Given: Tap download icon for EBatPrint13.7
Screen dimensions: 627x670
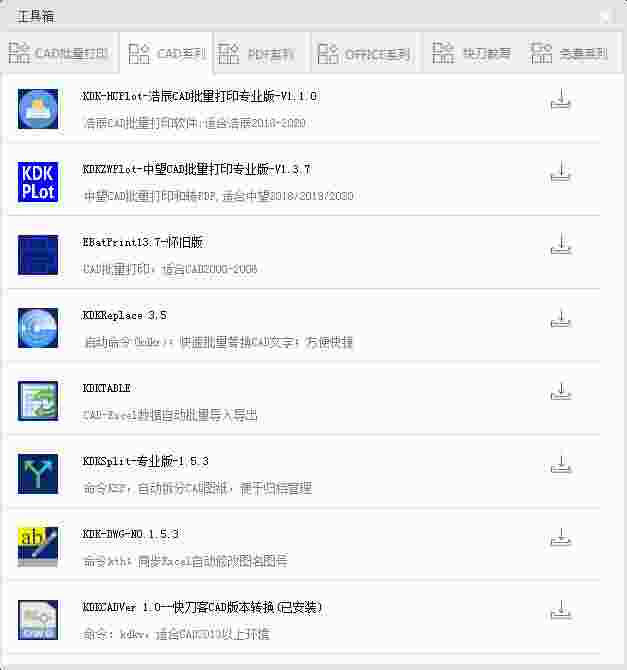Looking at the screenshot, I should [x=561, y=245].
